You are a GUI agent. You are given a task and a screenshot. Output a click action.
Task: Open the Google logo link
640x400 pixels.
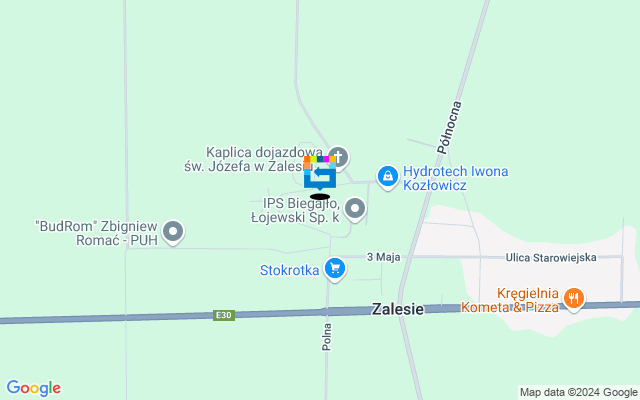pos(33,388)
